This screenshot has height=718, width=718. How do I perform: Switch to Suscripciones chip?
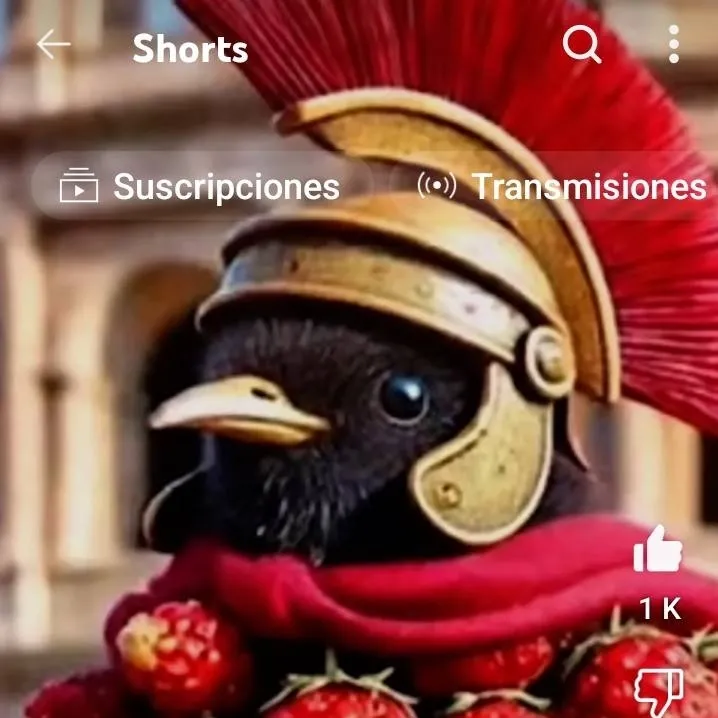coord(201,186)
